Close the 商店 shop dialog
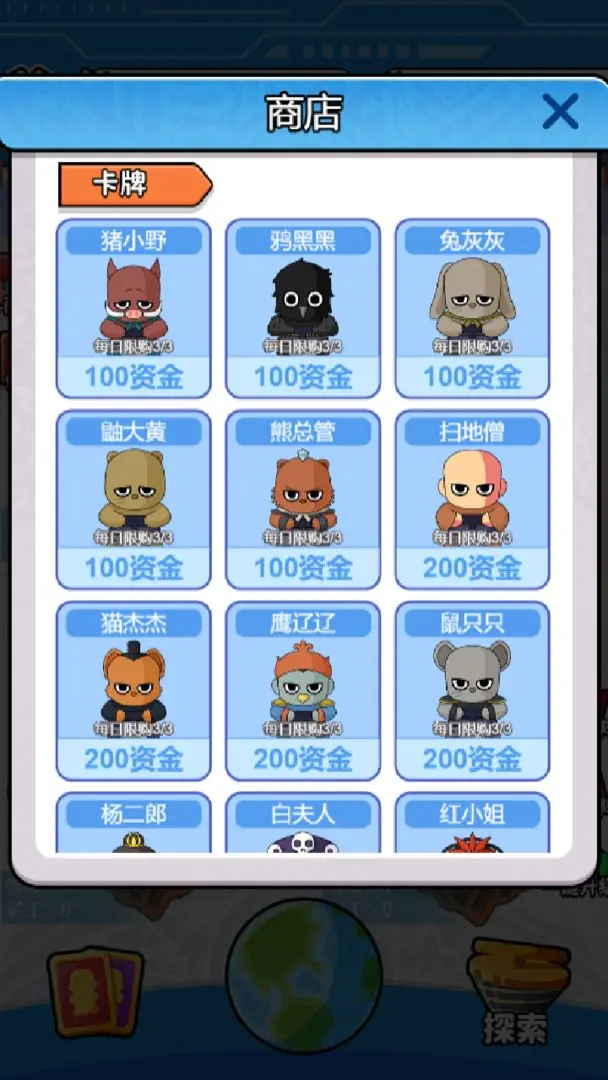This screenshot has height=1080, width=608. 560,112
